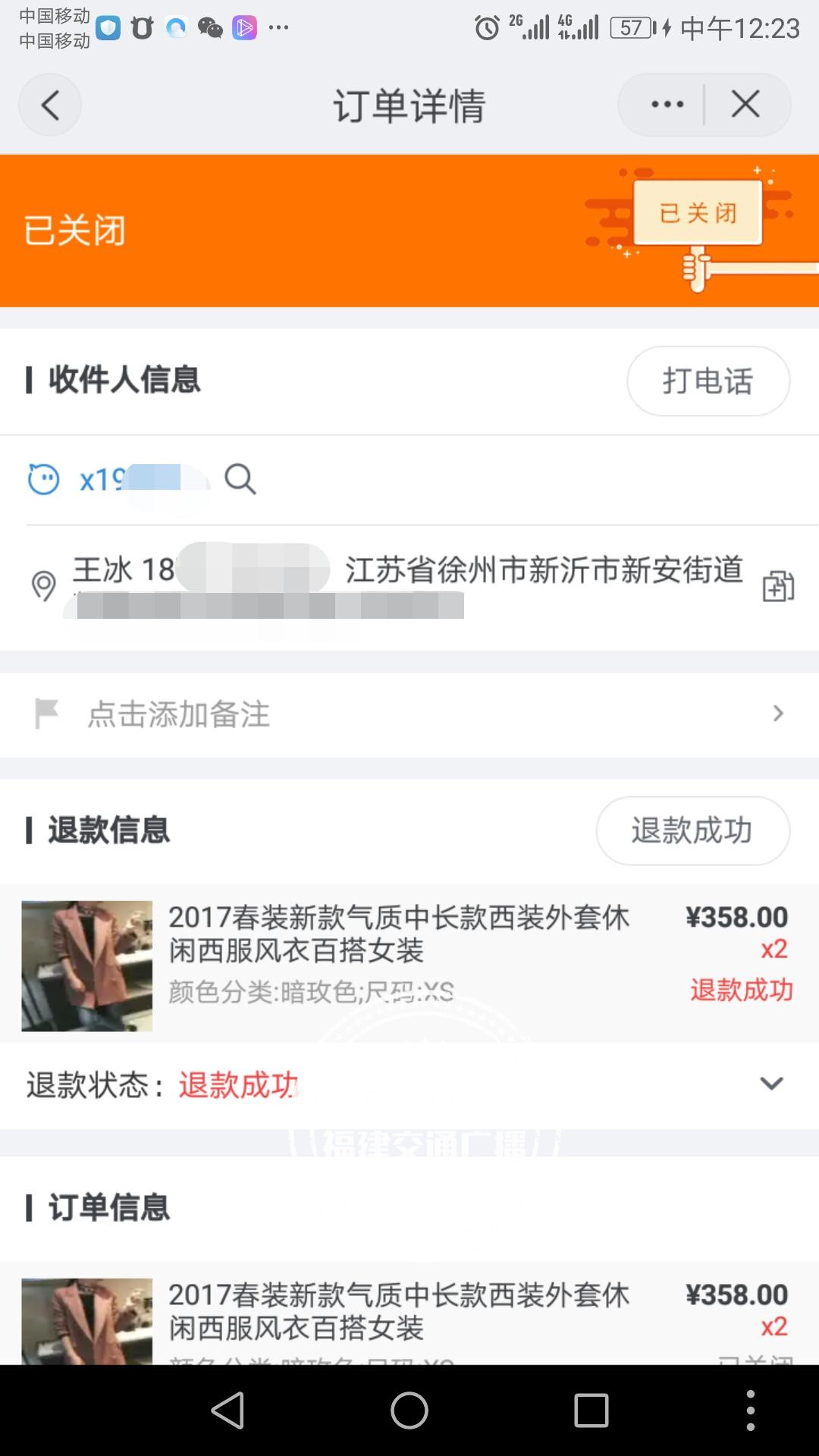View the blazer product thumbnail image

(x=86, y=966)
